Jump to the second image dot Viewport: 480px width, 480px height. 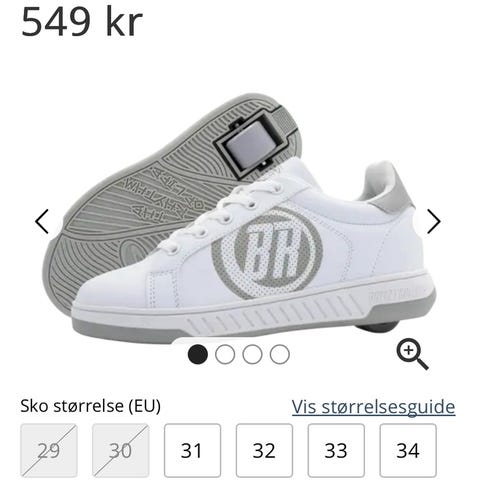pyautogui.click(x=225, y=354)
